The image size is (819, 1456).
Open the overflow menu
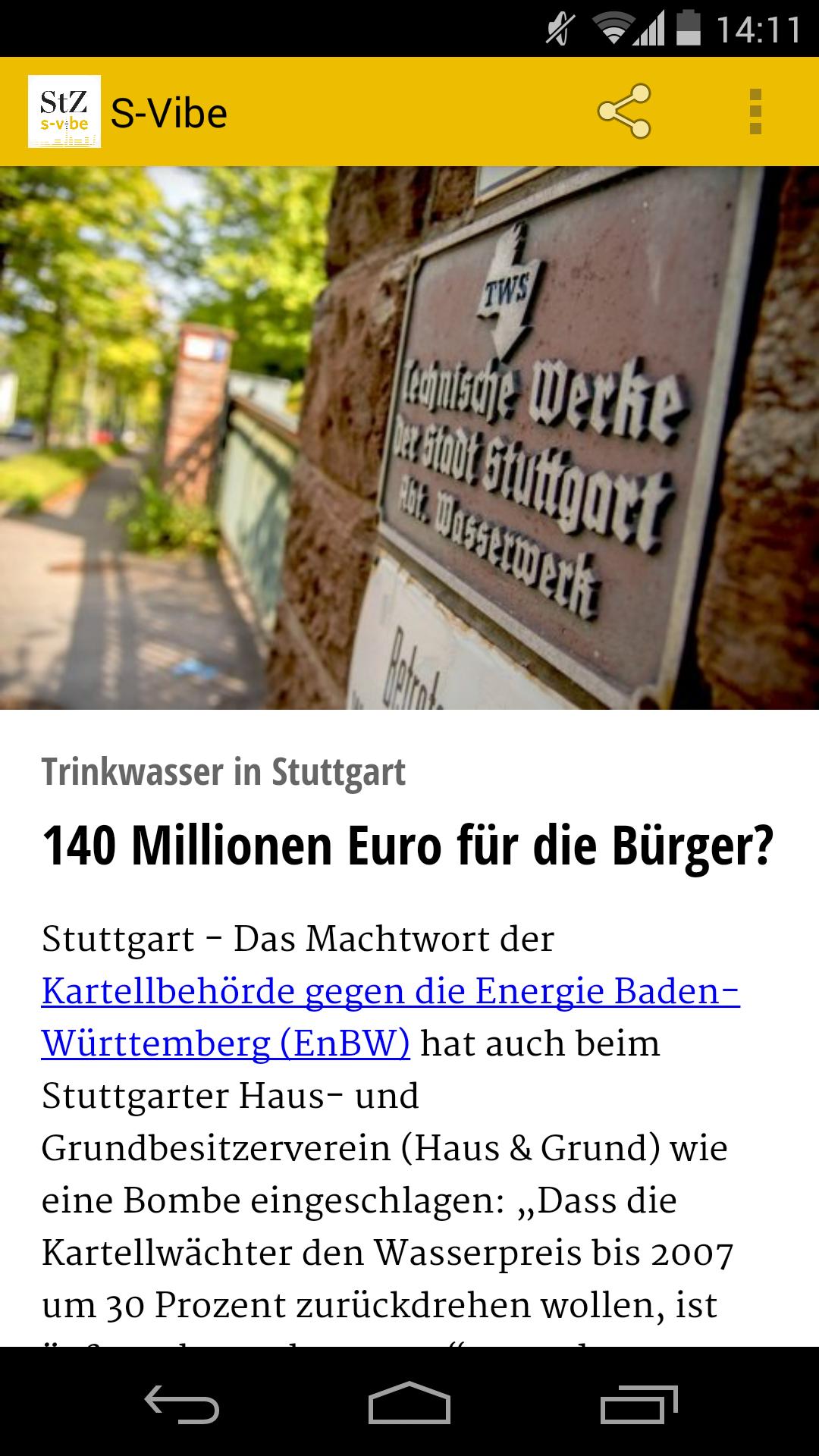[755, 111]
